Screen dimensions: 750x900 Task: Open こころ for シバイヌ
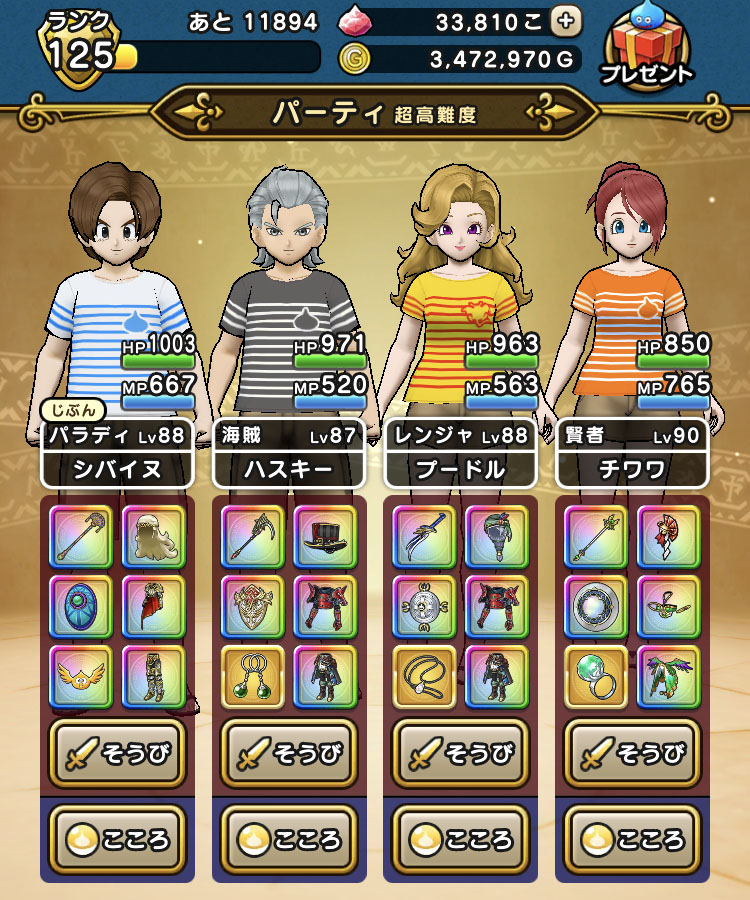pos(117,840)
